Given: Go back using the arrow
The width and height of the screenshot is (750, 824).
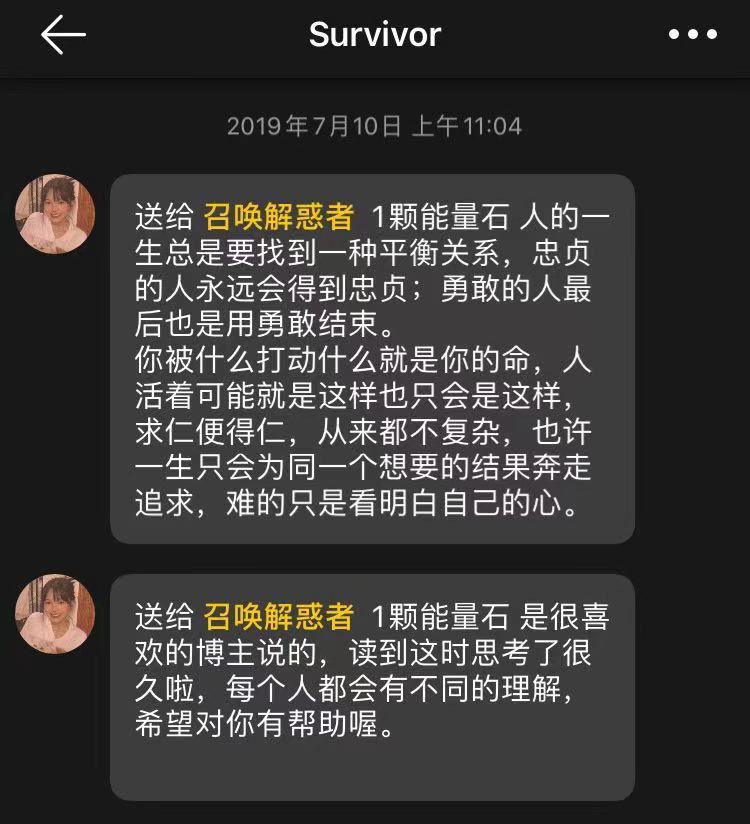Looking at the screenshot, I should 63,35.
